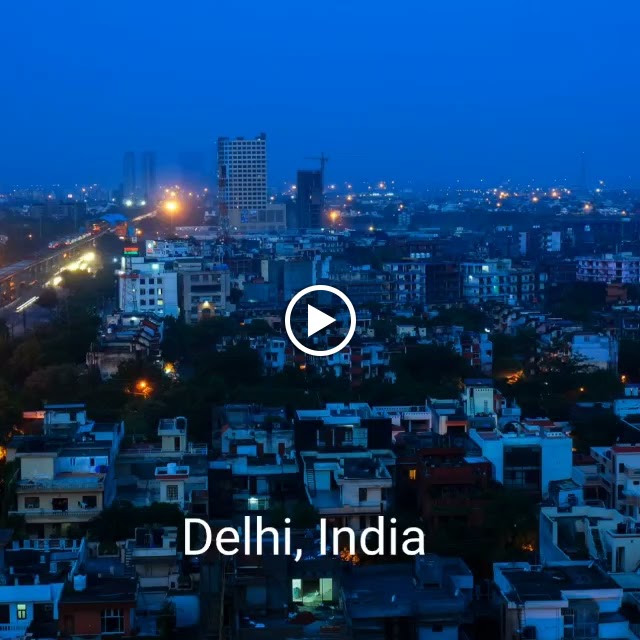The width and height of the screenshot is (640, 640).
Task: Play the Delhi, India video
Action: tap(320, 321)
